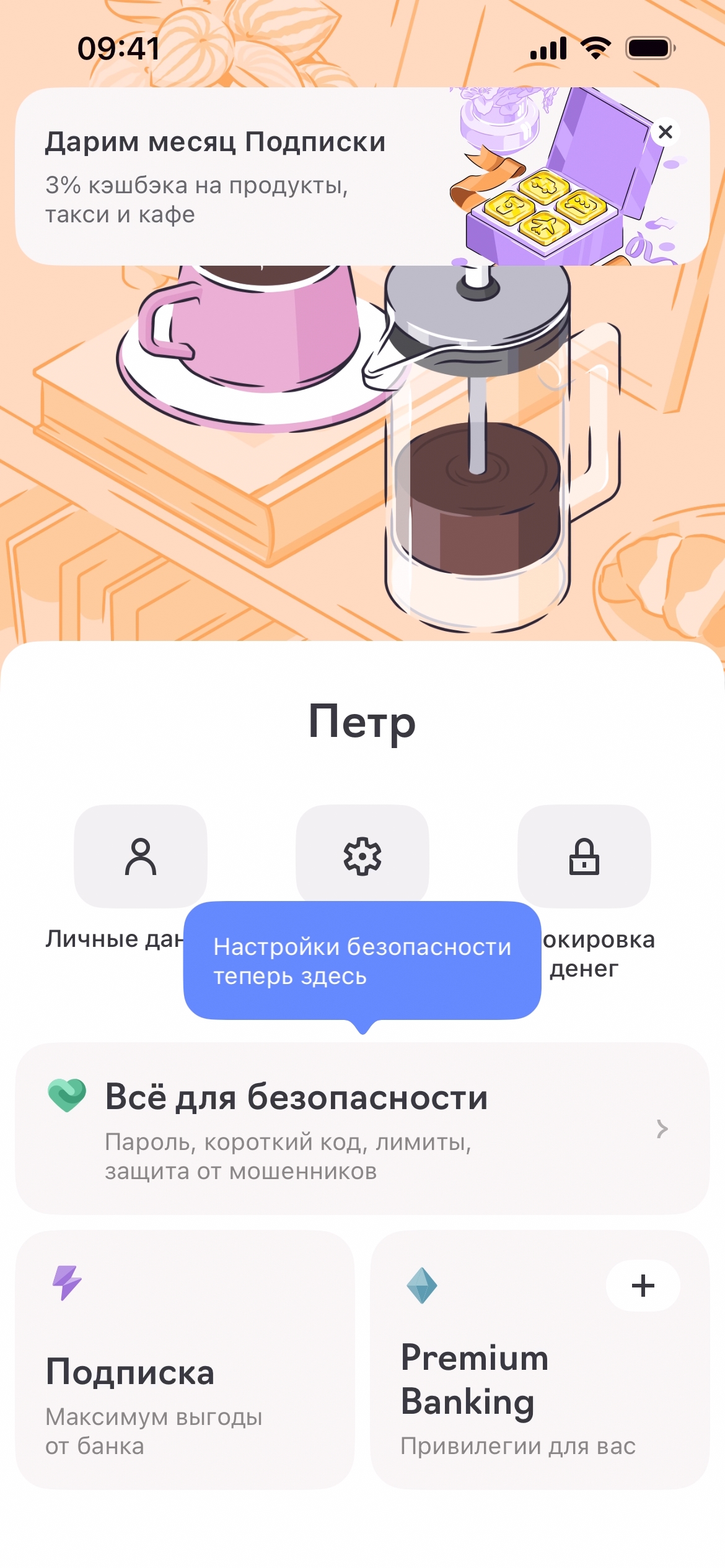Screen dimensions: 725x1568
Task: Tap the «Настройки безопасности теперь здесь» tooltip
Action: [x=362, y=960]
